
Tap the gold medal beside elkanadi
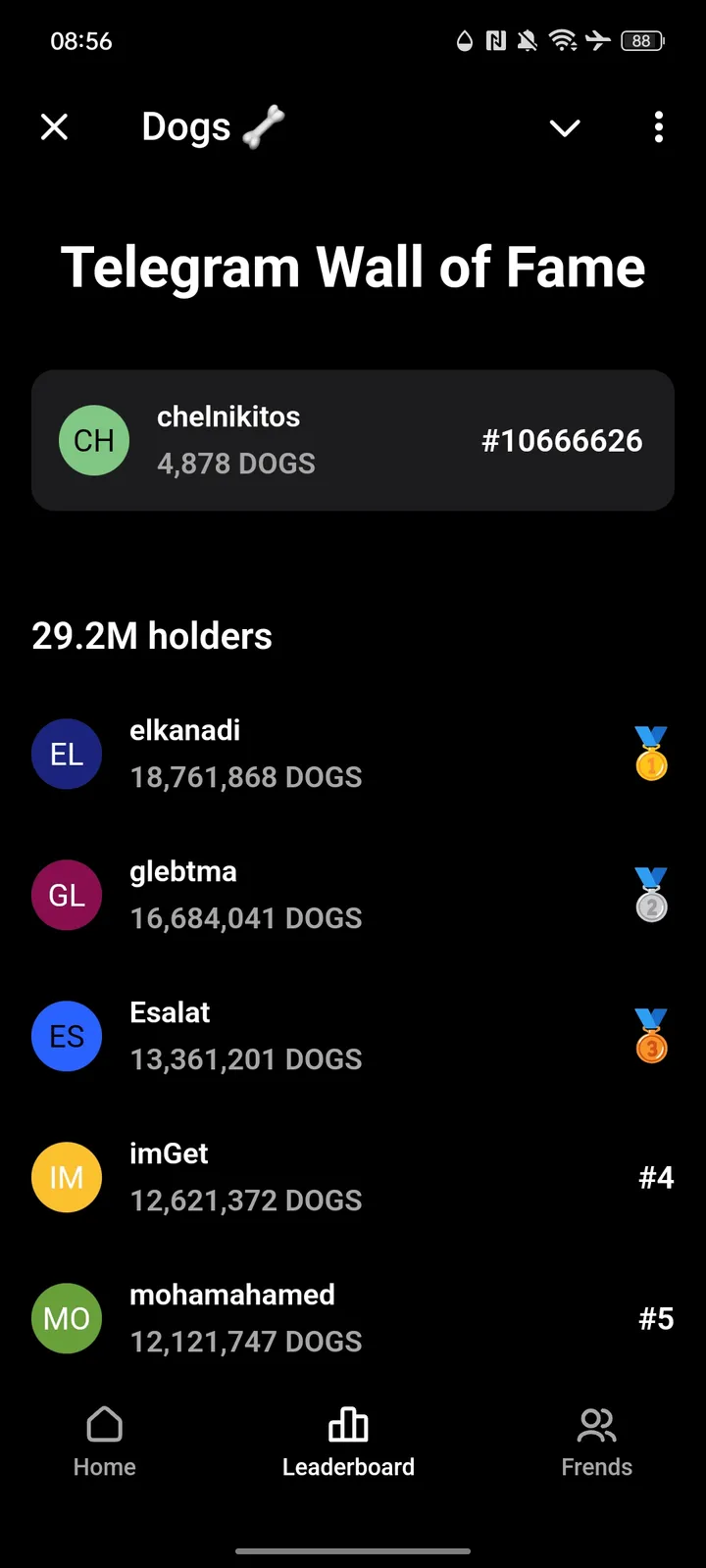(x=651, y=754)
